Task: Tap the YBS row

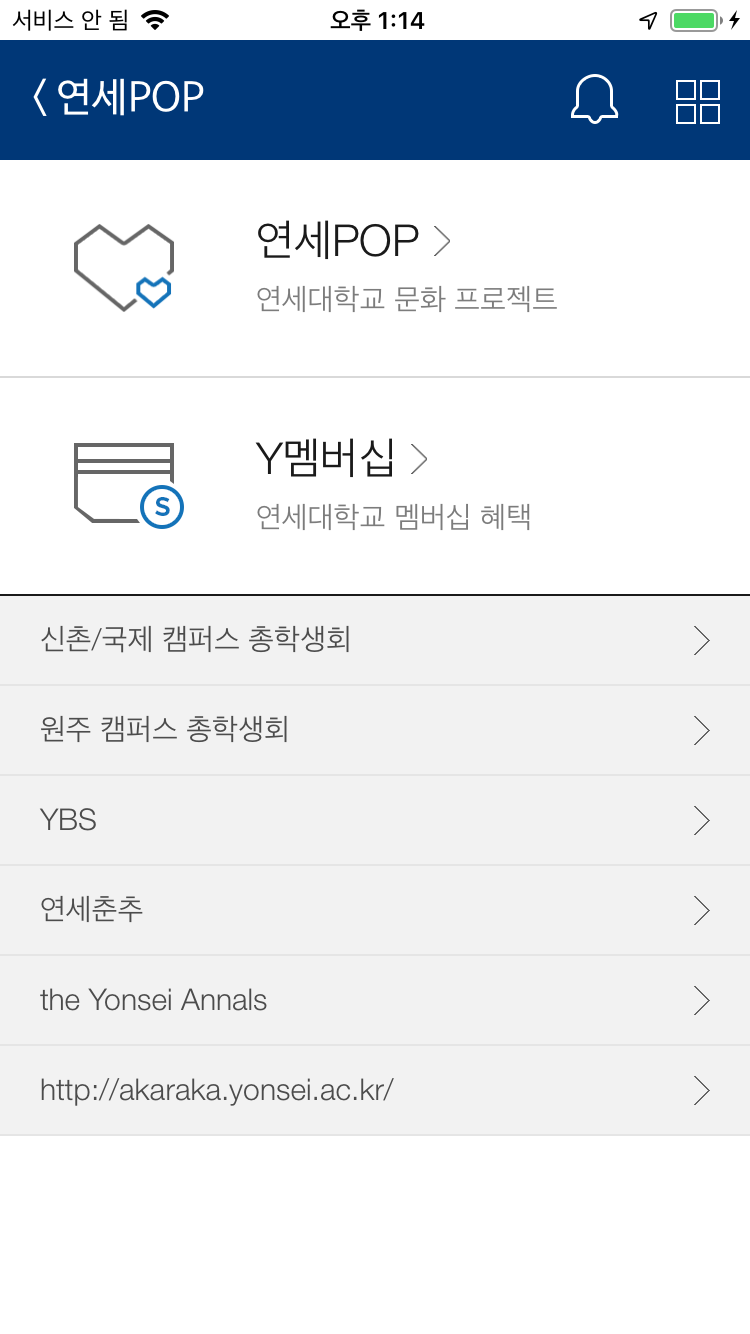Action: coord(375,820)
